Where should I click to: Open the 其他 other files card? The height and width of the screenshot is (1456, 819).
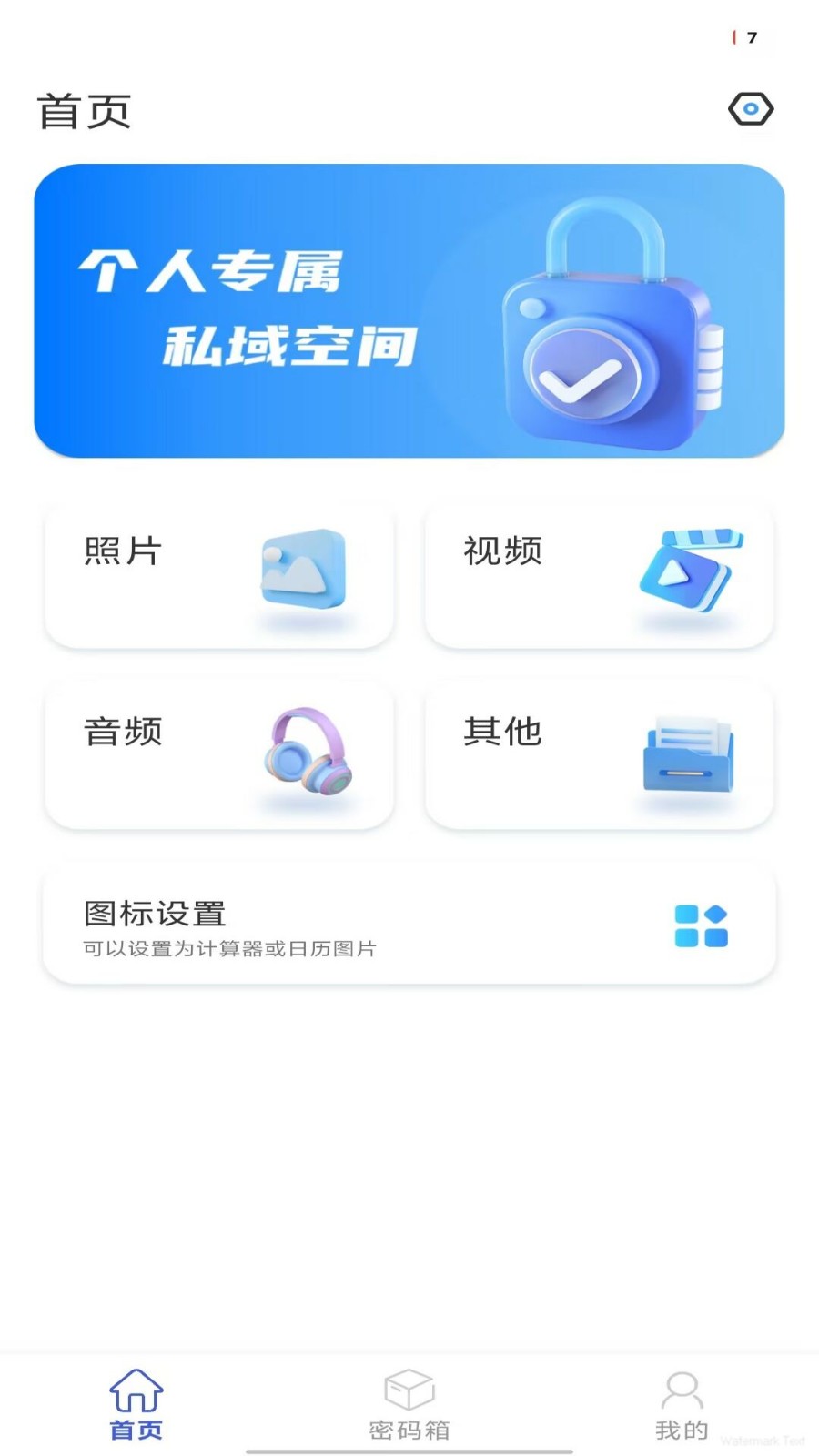pyautogui.click(x=599, y=756)
